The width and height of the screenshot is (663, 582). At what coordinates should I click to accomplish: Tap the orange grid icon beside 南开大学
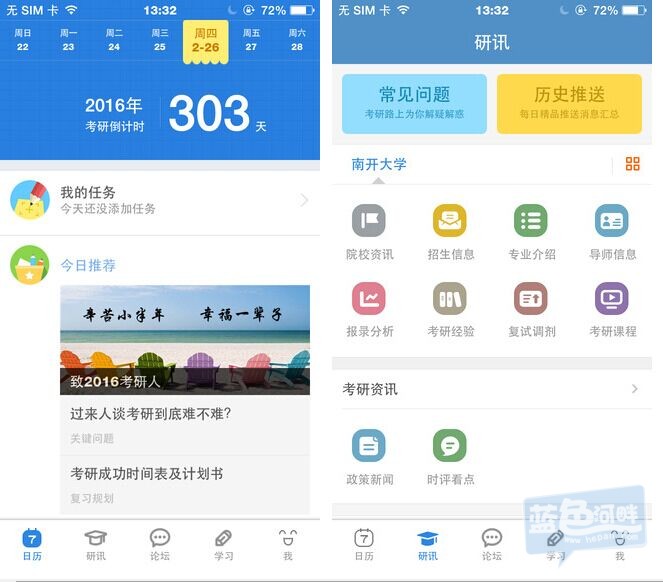tap(632, 164)
